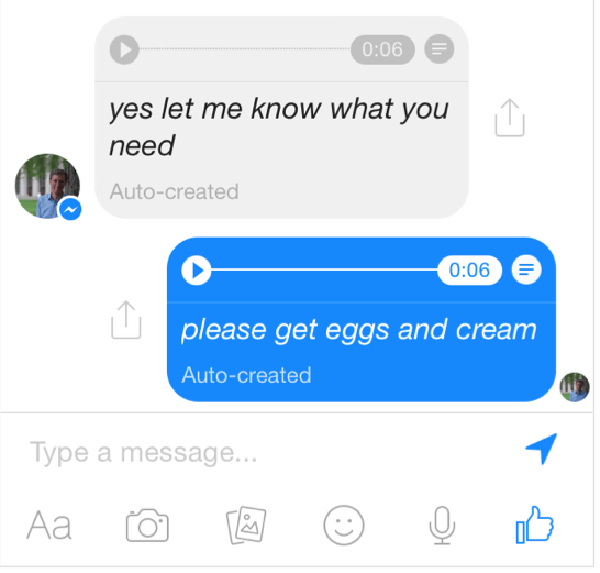Toggle transcript on the sent voice message
Viewport: 600px width, 573px height.
pyautogui.click(x=526, y=270)
